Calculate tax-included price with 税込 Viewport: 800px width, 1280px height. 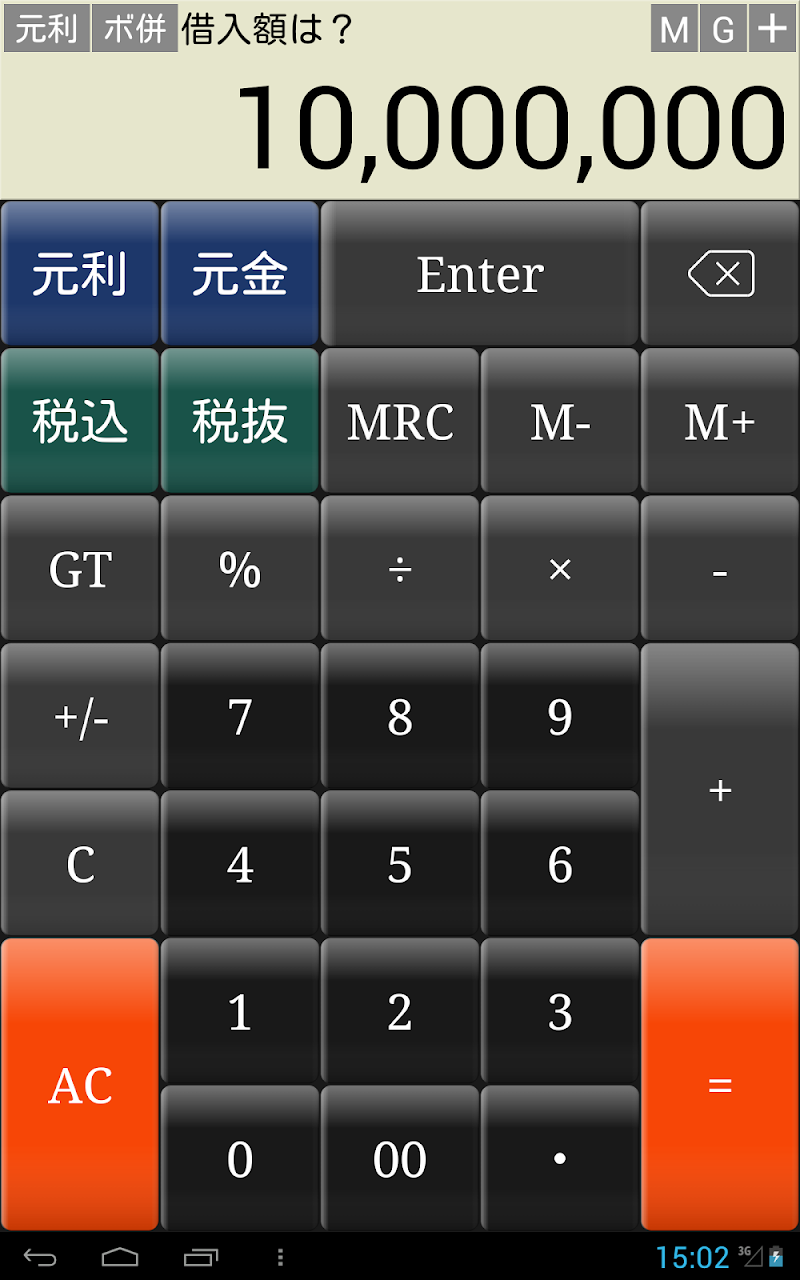click(x=80, y=421)
